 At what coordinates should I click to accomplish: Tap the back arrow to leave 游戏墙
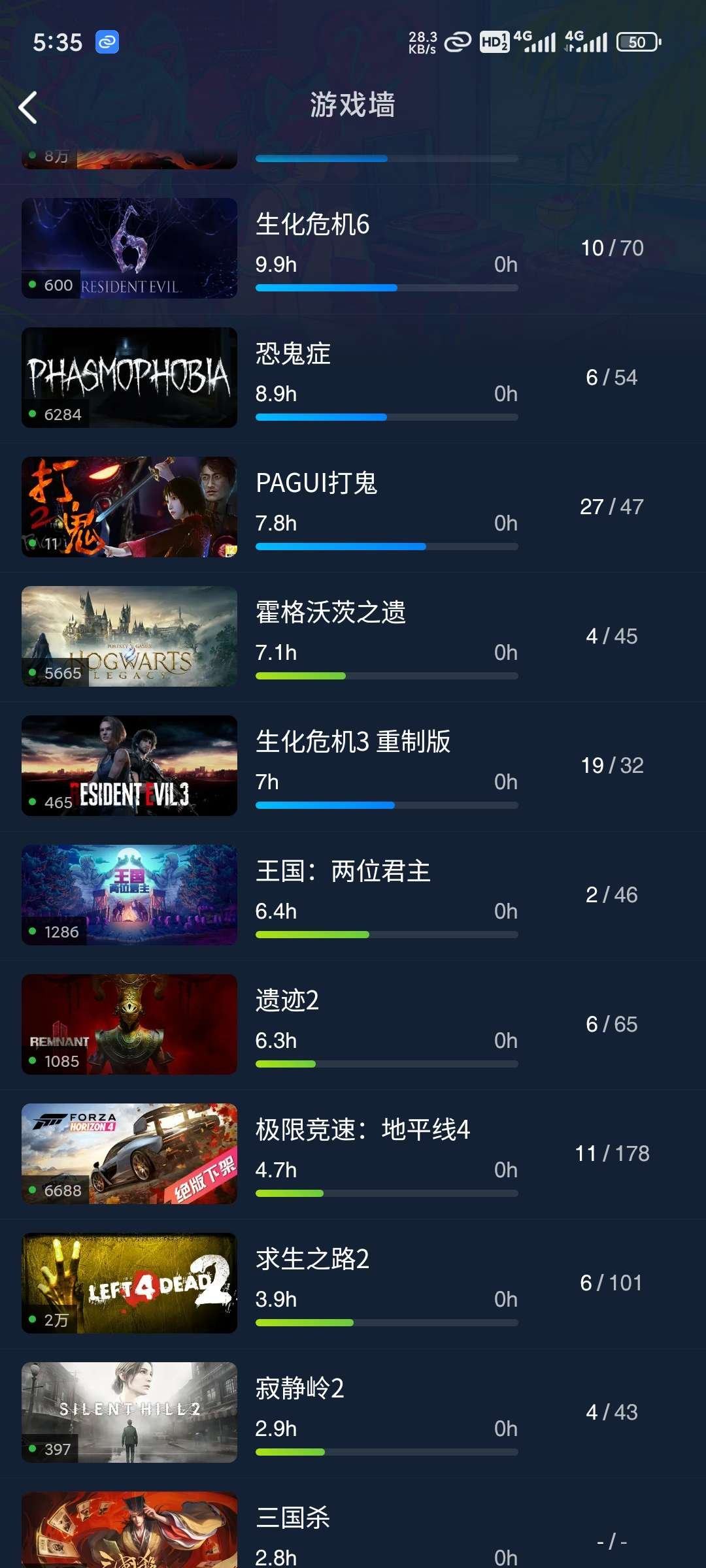coord(29,106)
